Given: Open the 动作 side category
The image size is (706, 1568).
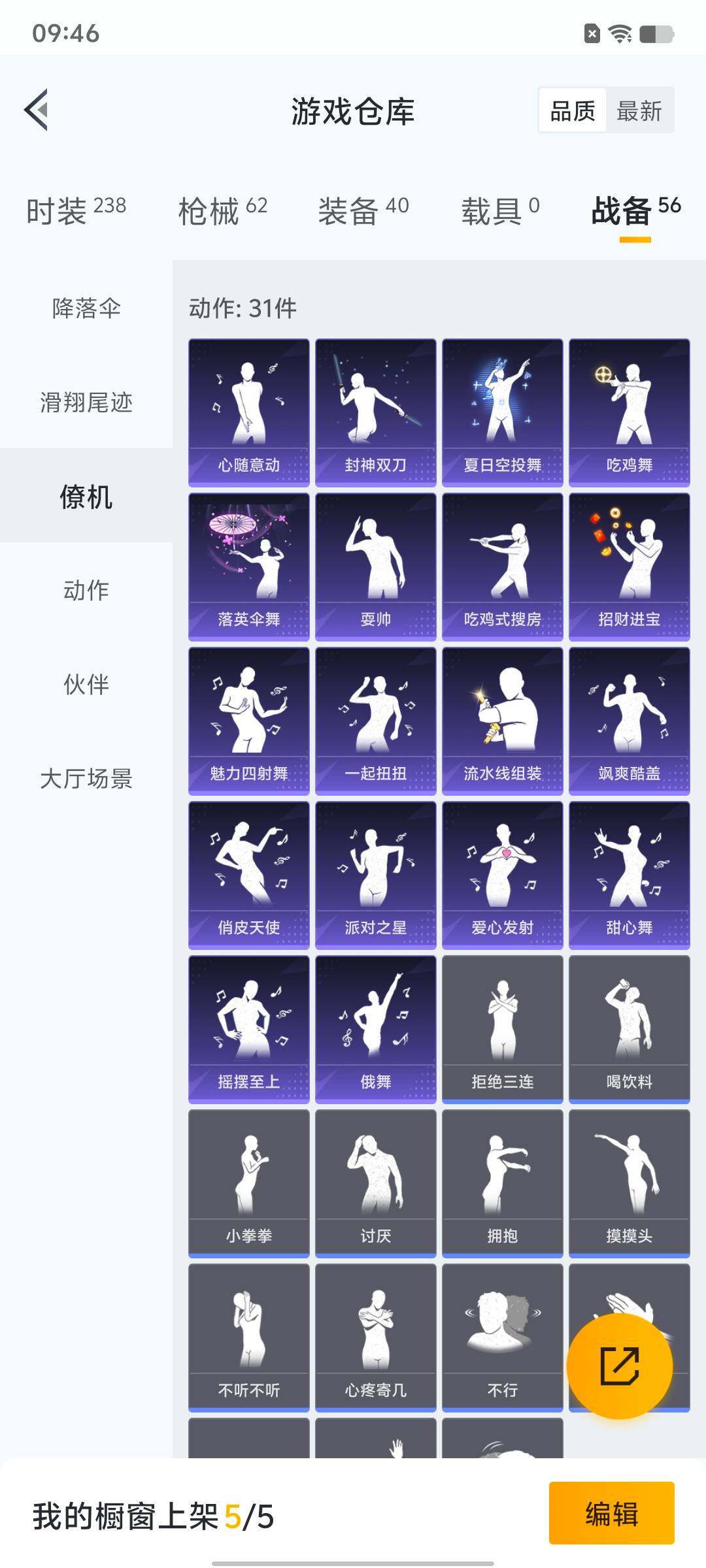Looking at the screenshot, I should point(86,591).
